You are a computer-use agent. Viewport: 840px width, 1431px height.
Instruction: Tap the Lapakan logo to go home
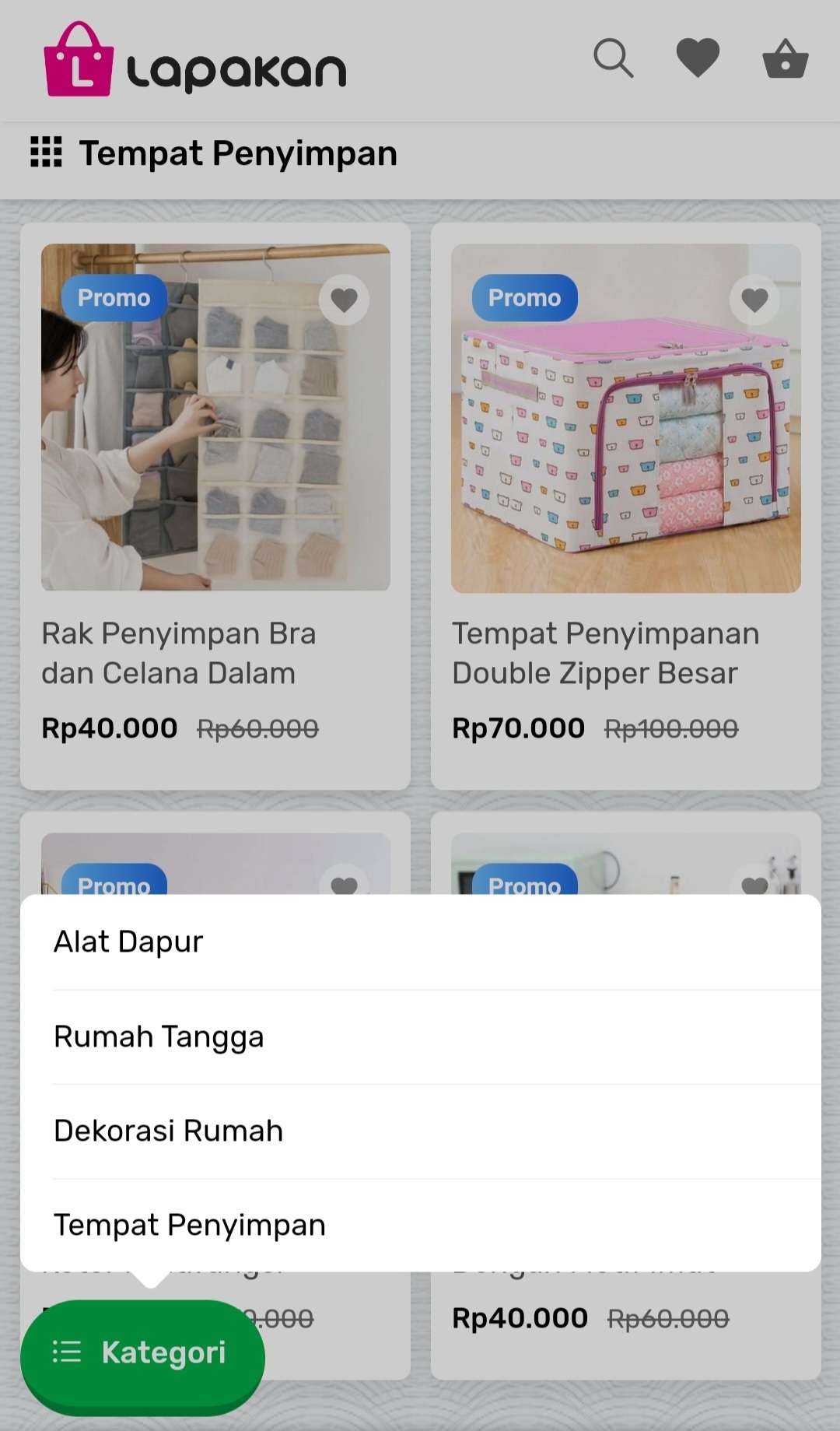195,60
